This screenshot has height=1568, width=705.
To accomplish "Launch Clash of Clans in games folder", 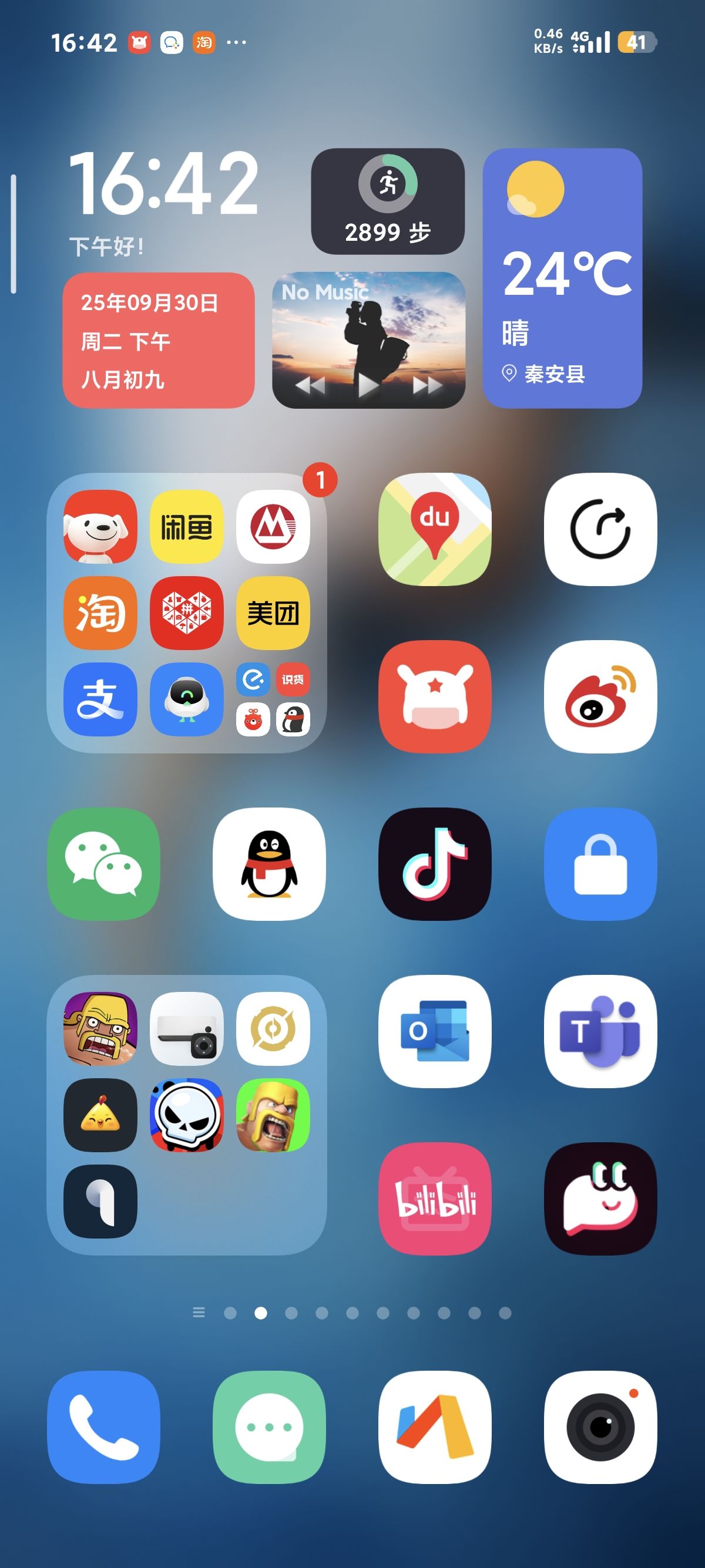I will pos(273,1115).
